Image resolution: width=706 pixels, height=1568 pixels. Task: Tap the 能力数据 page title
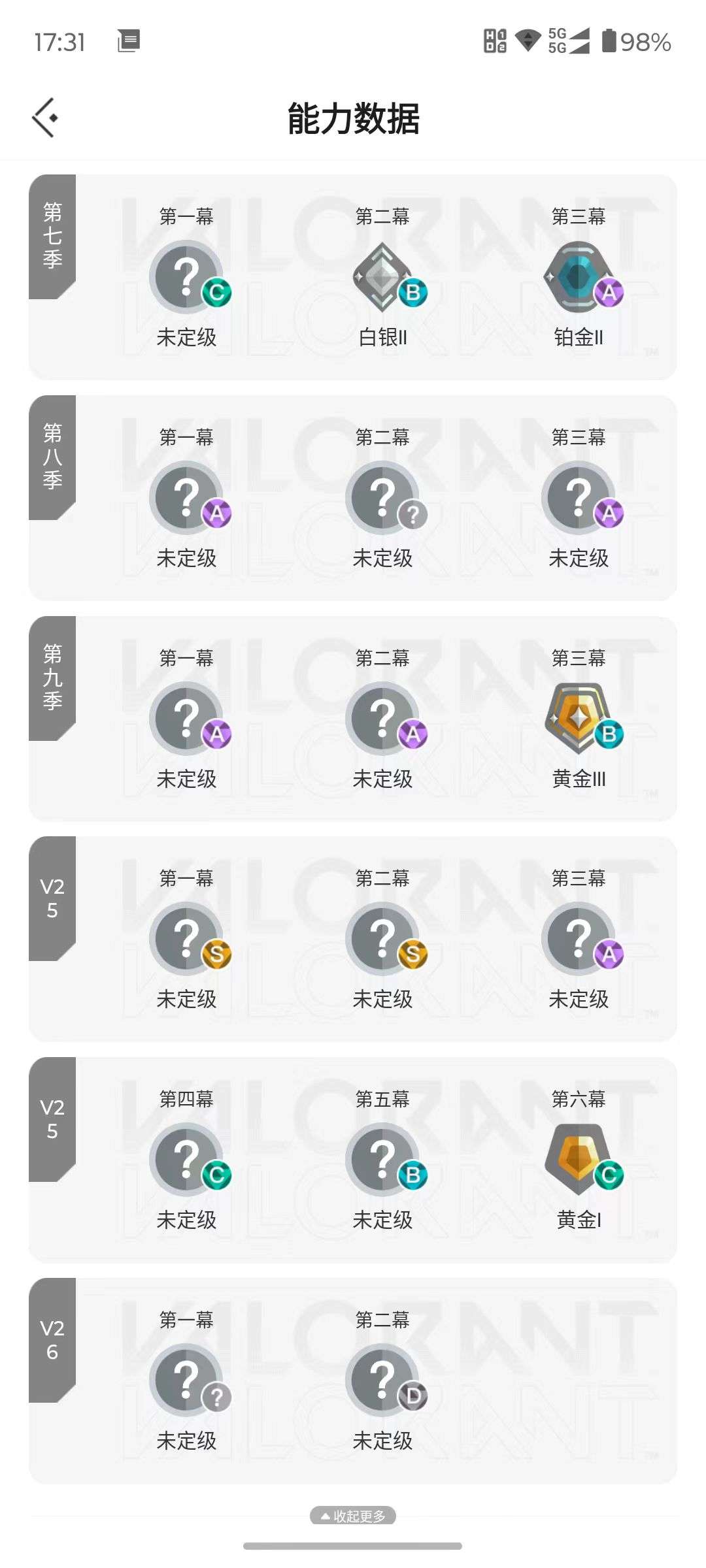[x=353, y=118]
